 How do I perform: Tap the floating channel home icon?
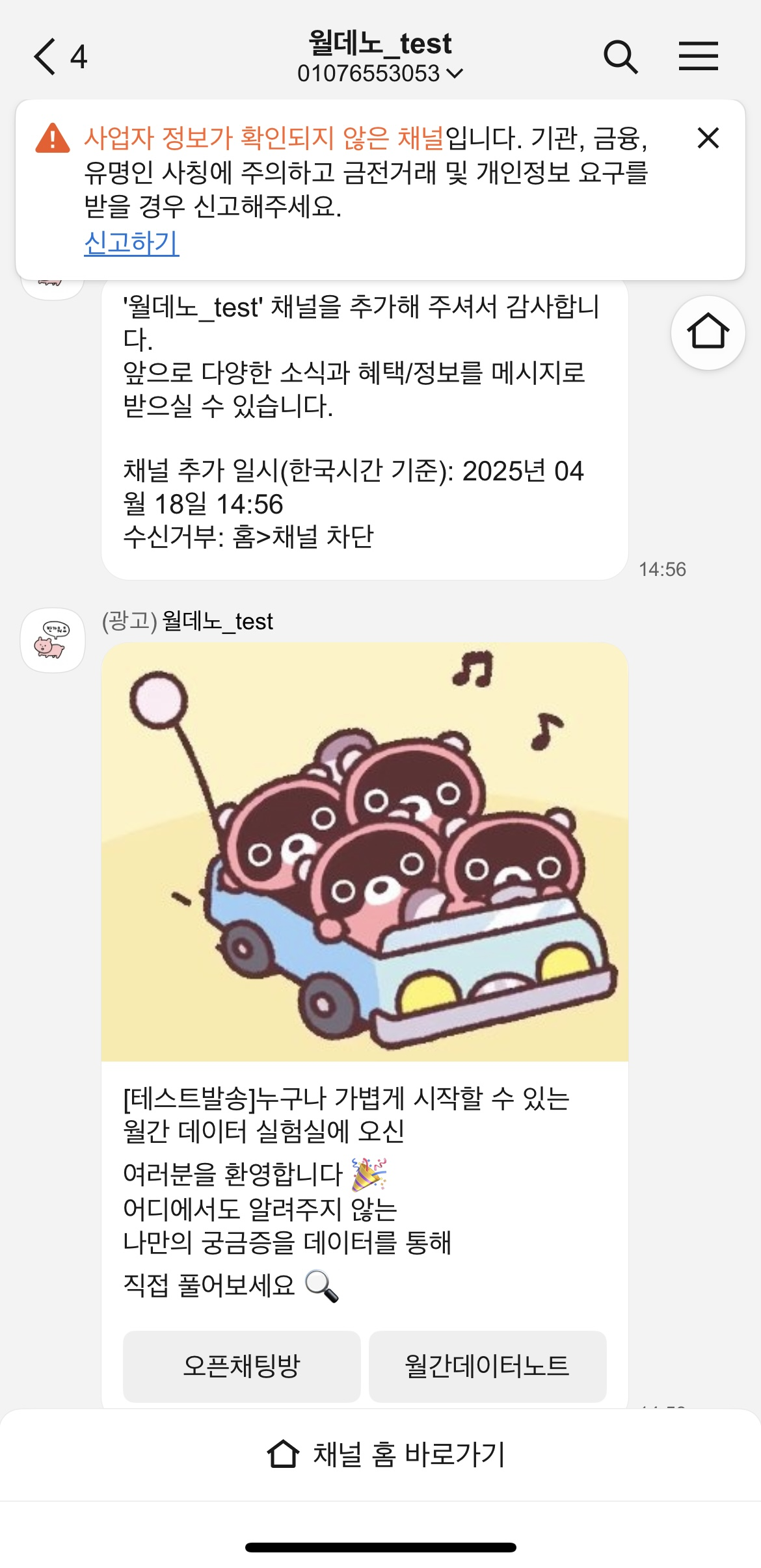click(x=708, y=332)
